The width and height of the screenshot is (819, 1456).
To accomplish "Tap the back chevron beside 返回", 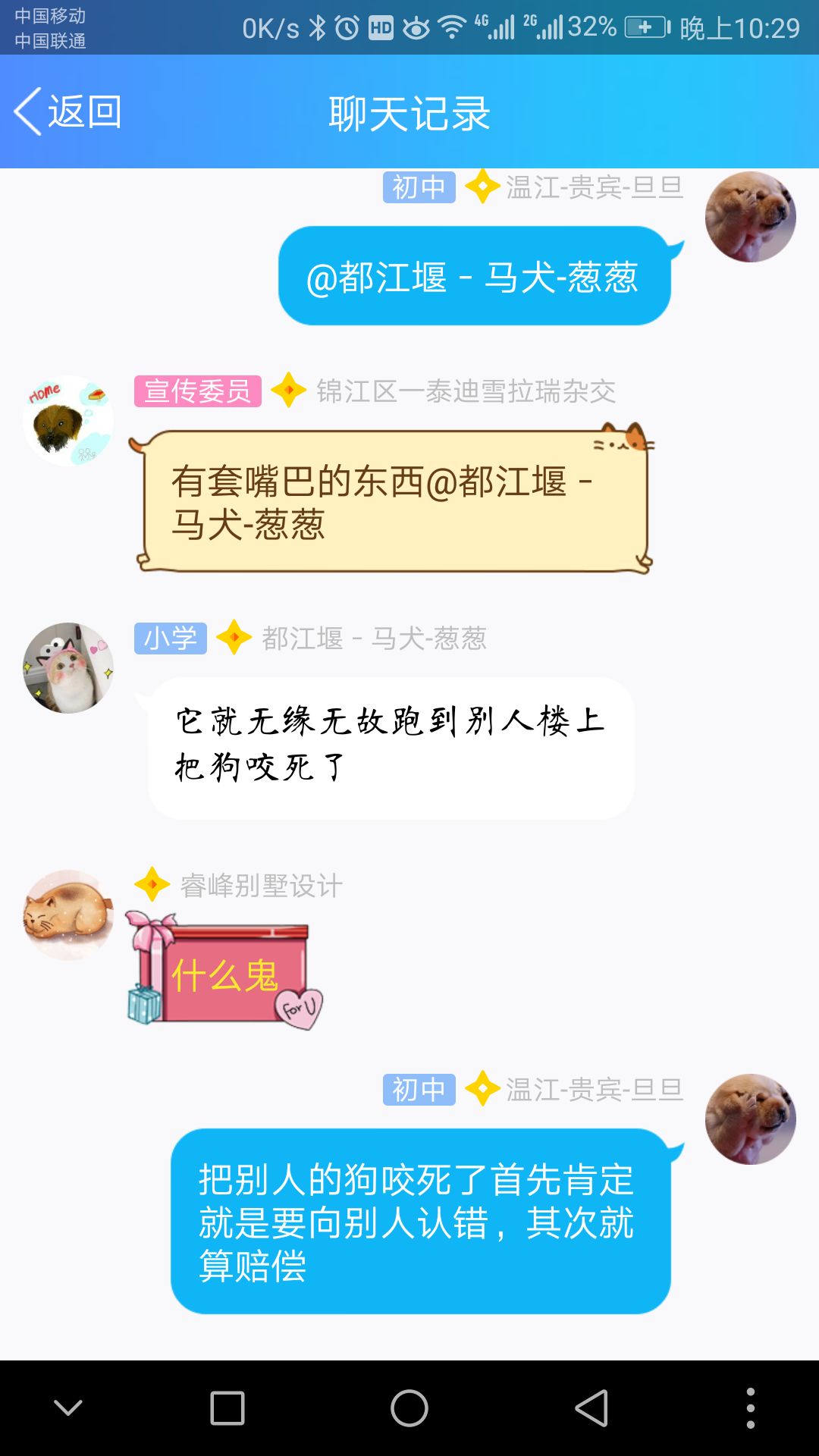I will click(28, 110).
